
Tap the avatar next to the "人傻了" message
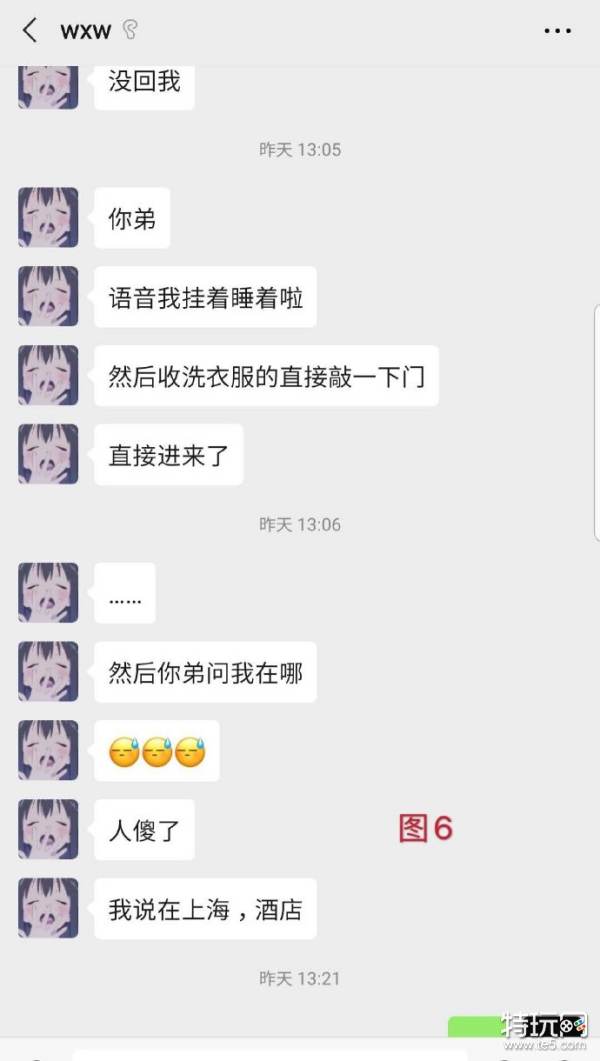tap(48, 829)
